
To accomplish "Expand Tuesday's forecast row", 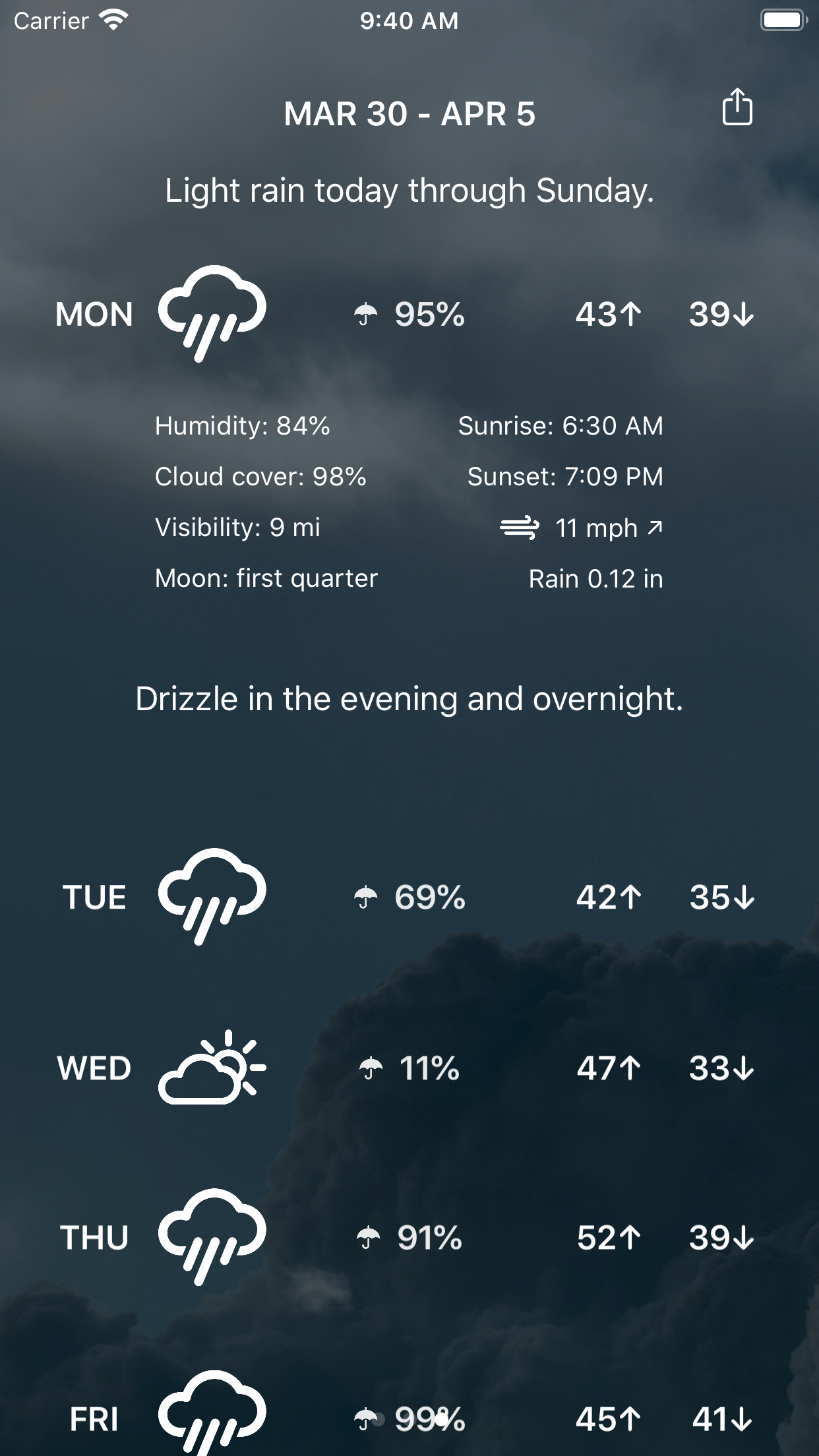I will [409, 897].
